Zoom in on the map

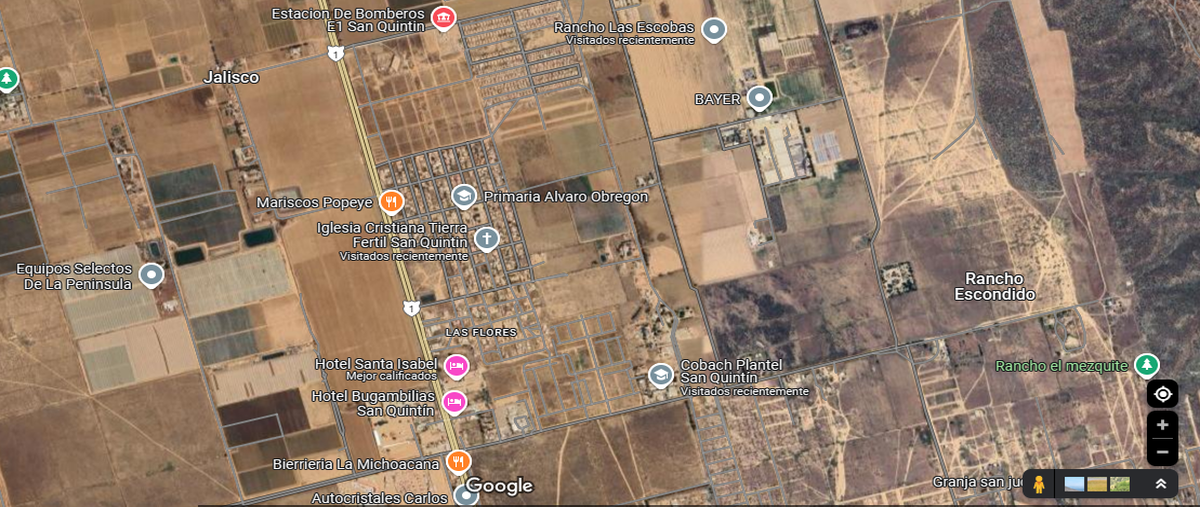coord(1162,425)
